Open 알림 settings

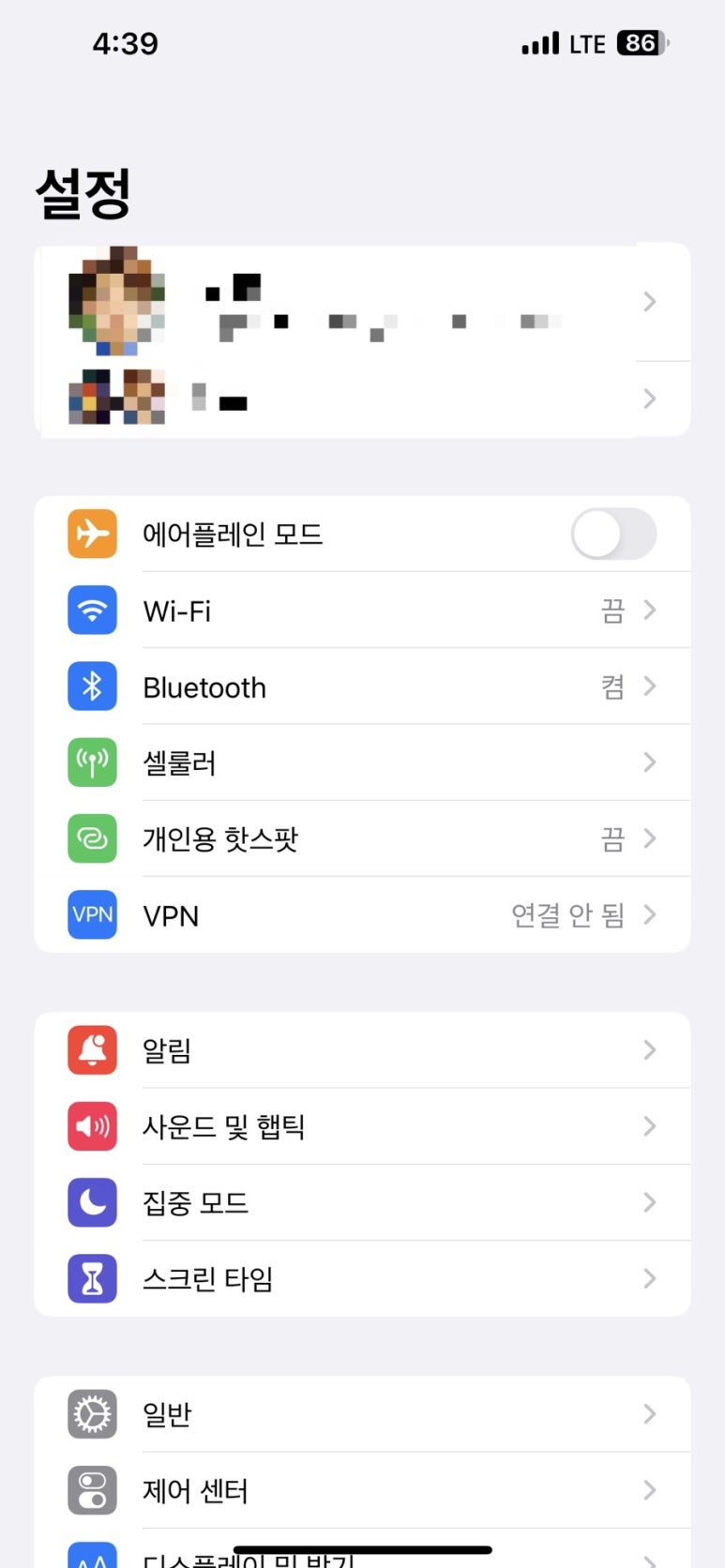pos(362,1050)
